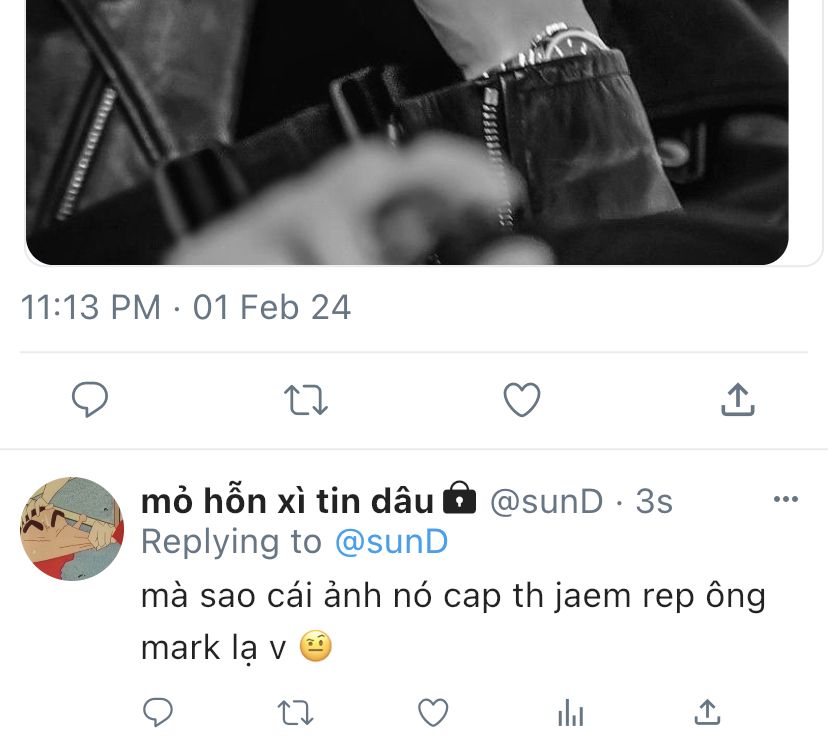Viewport: 828px width, 744px height.
Task: View analytics for @sunD's reply
Action: [570, 712]
